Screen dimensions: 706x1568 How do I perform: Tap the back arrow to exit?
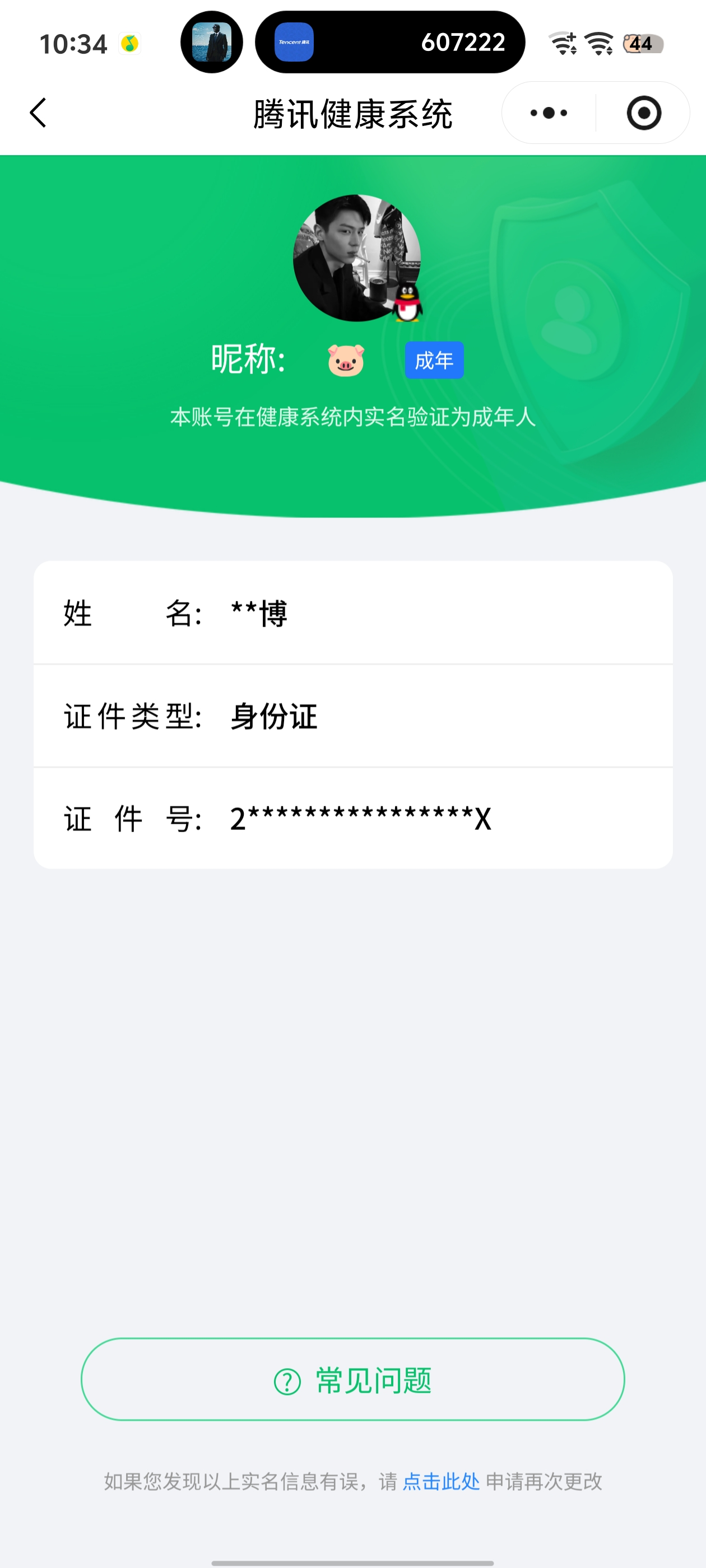coord(38,113)
